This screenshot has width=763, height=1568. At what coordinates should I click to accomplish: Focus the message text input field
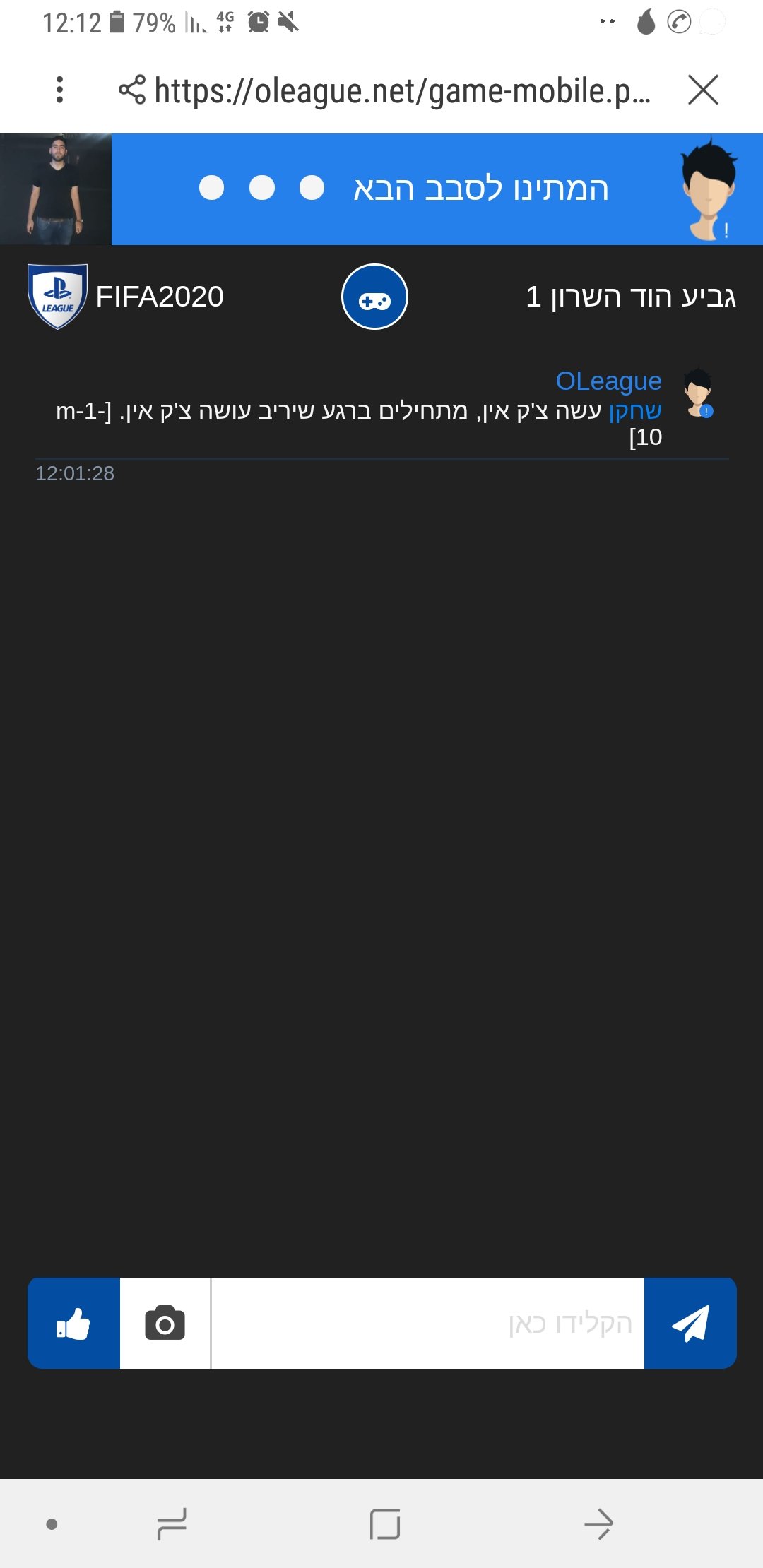(x=428, y=1323)
